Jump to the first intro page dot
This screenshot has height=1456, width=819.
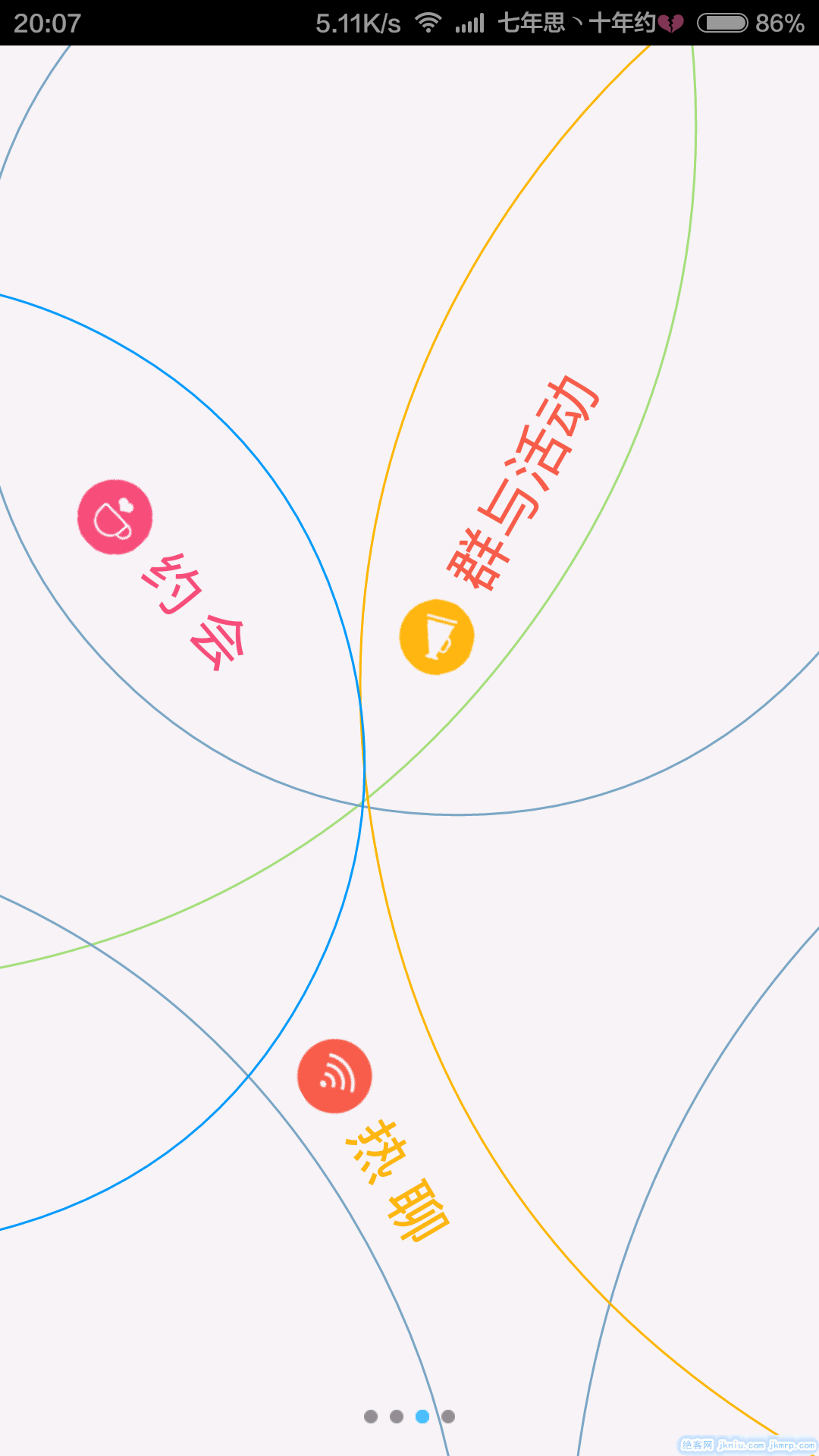point(371,1417)
